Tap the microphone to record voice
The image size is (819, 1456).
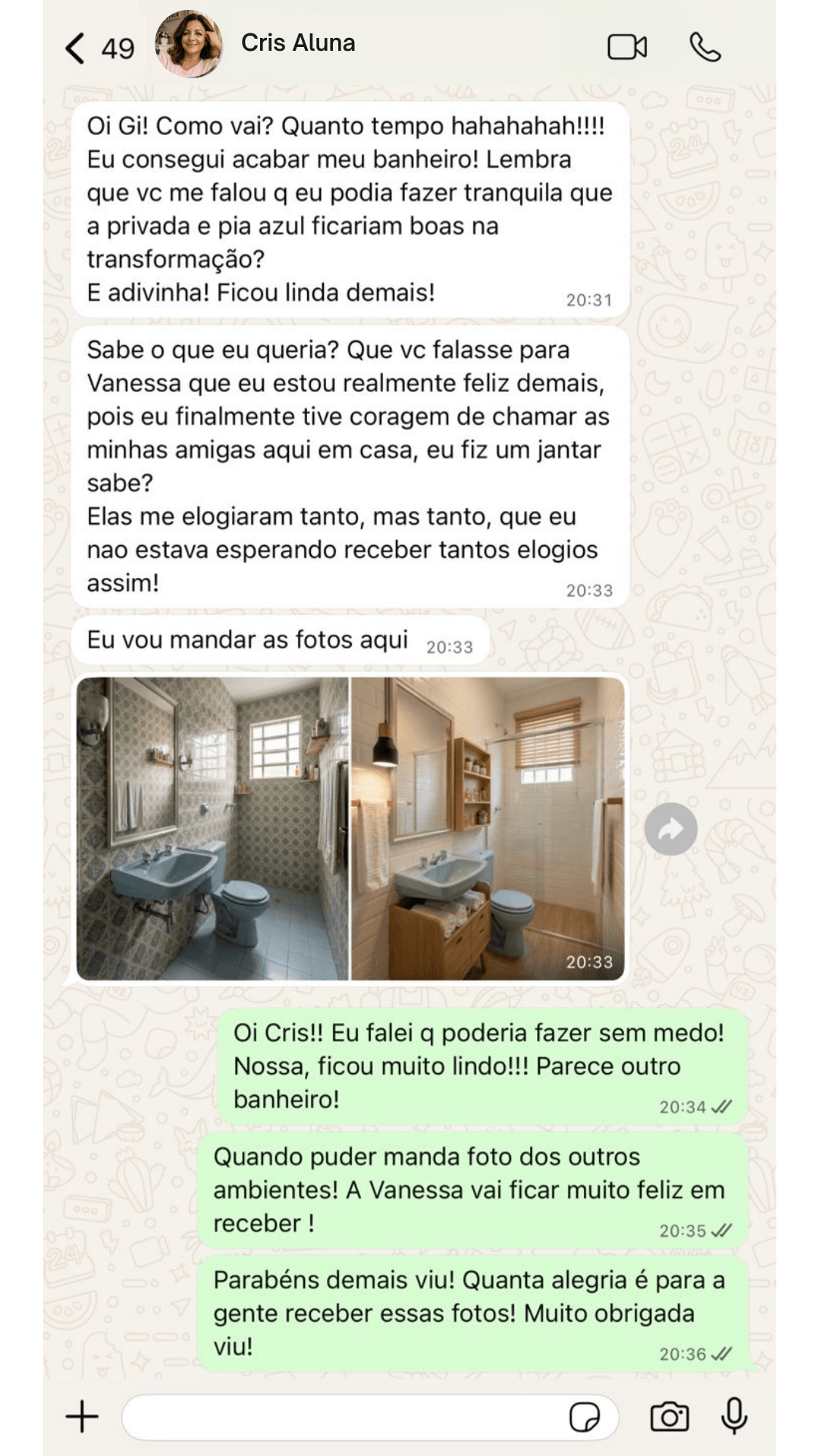[x=733, y=1417]
